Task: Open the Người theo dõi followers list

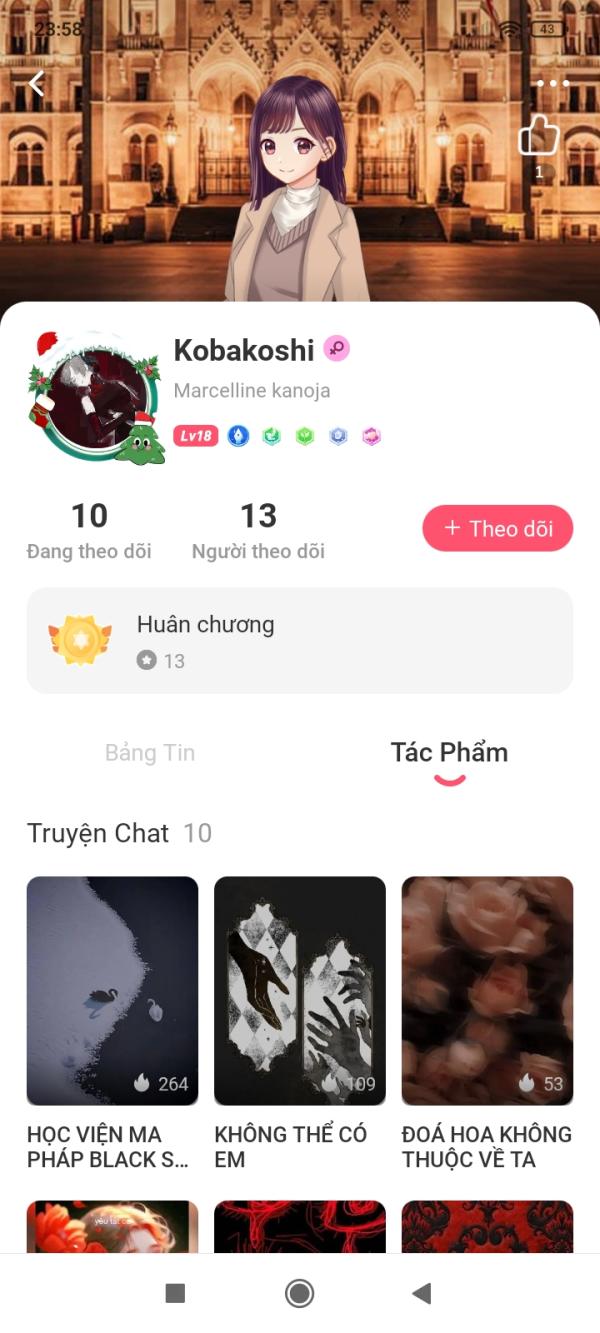Action: 258,531
